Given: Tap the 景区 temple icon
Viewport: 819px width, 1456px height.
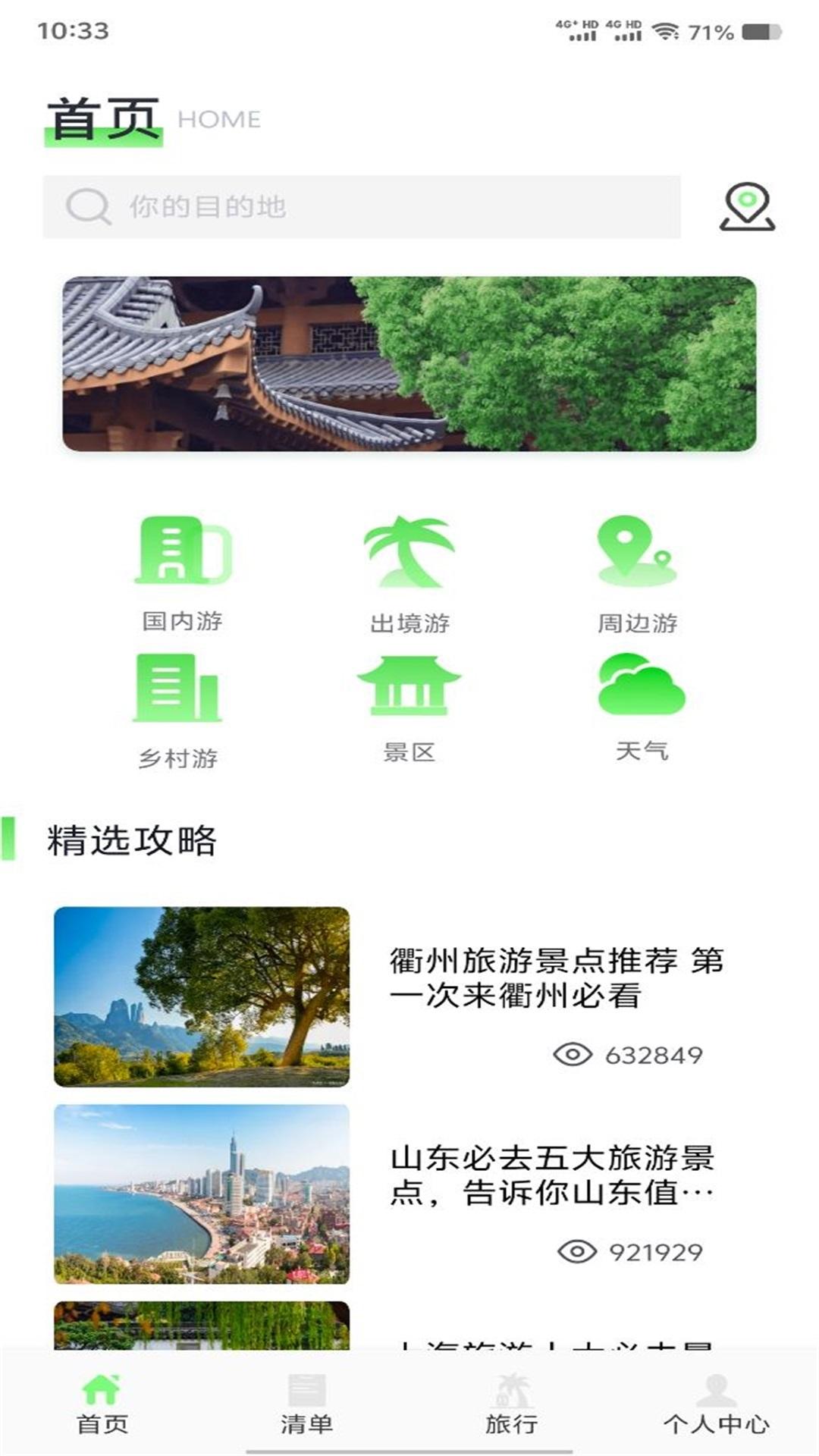Looking at the screenshot, I should coord(409,686).
